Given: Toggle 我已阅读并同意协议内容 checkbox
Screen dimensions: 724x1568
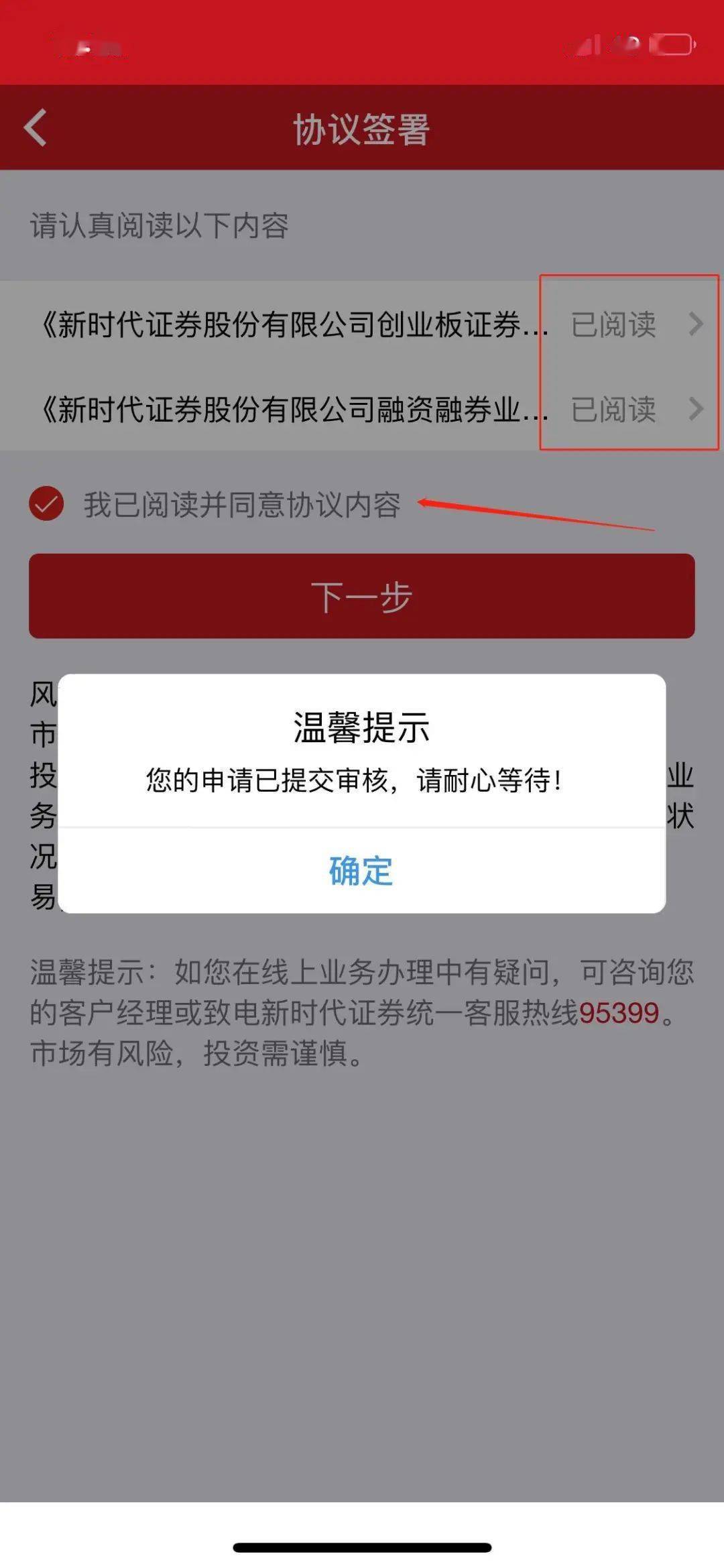Looking at the screenshot, I should [46, 503].
